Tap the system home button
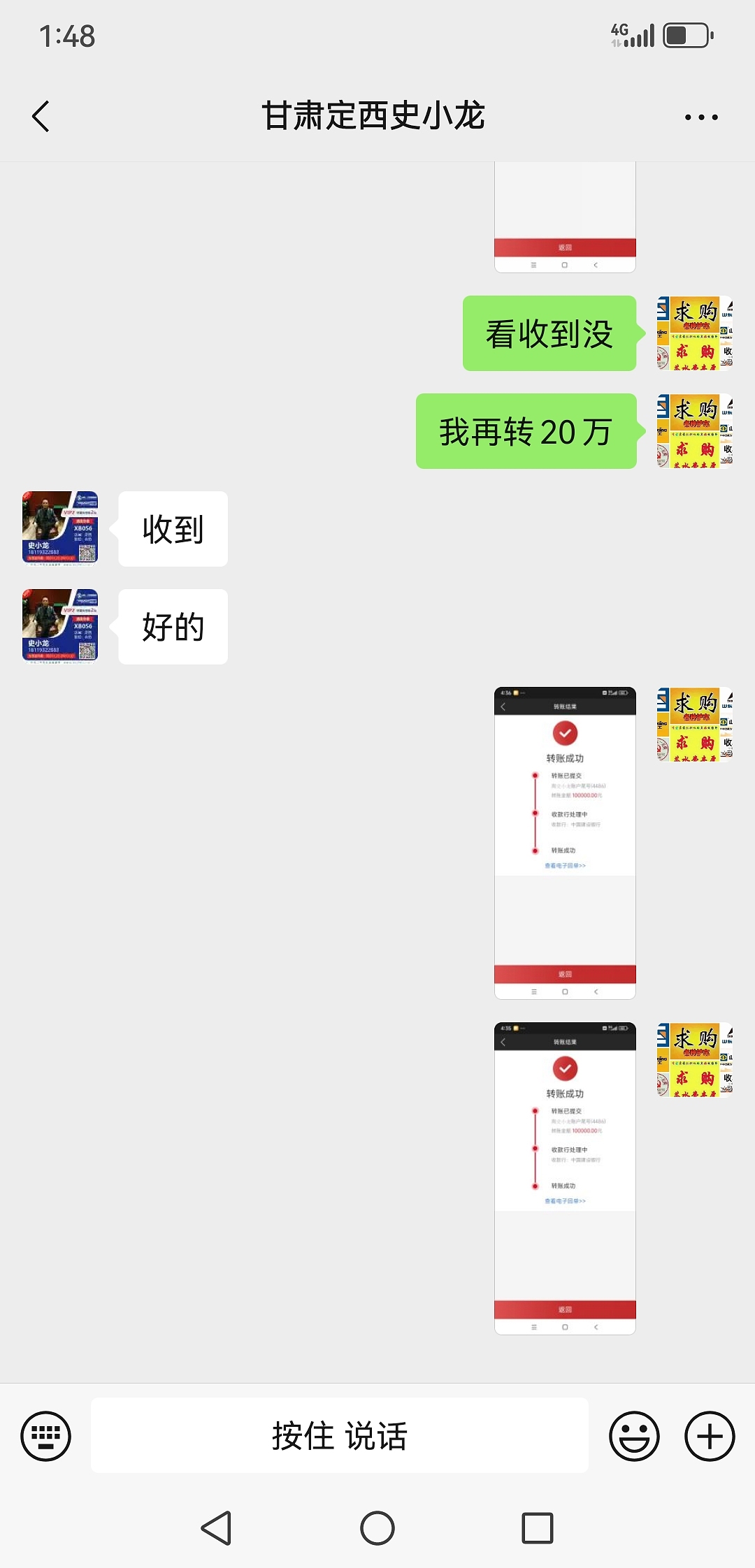Viewport: 755px width, 1568px height. (377, 1528)
